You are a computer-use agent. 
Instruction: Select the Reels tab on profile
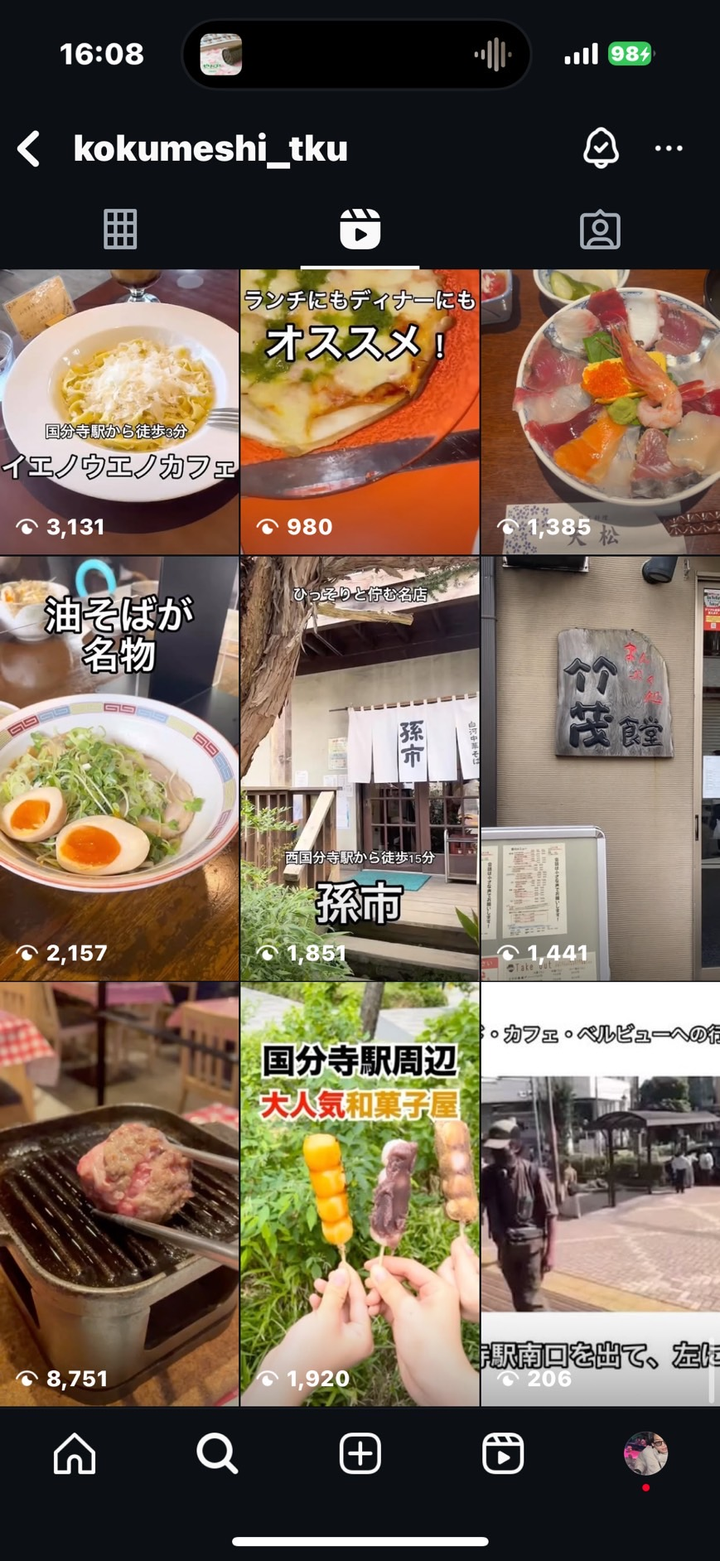tap(360, 230)
